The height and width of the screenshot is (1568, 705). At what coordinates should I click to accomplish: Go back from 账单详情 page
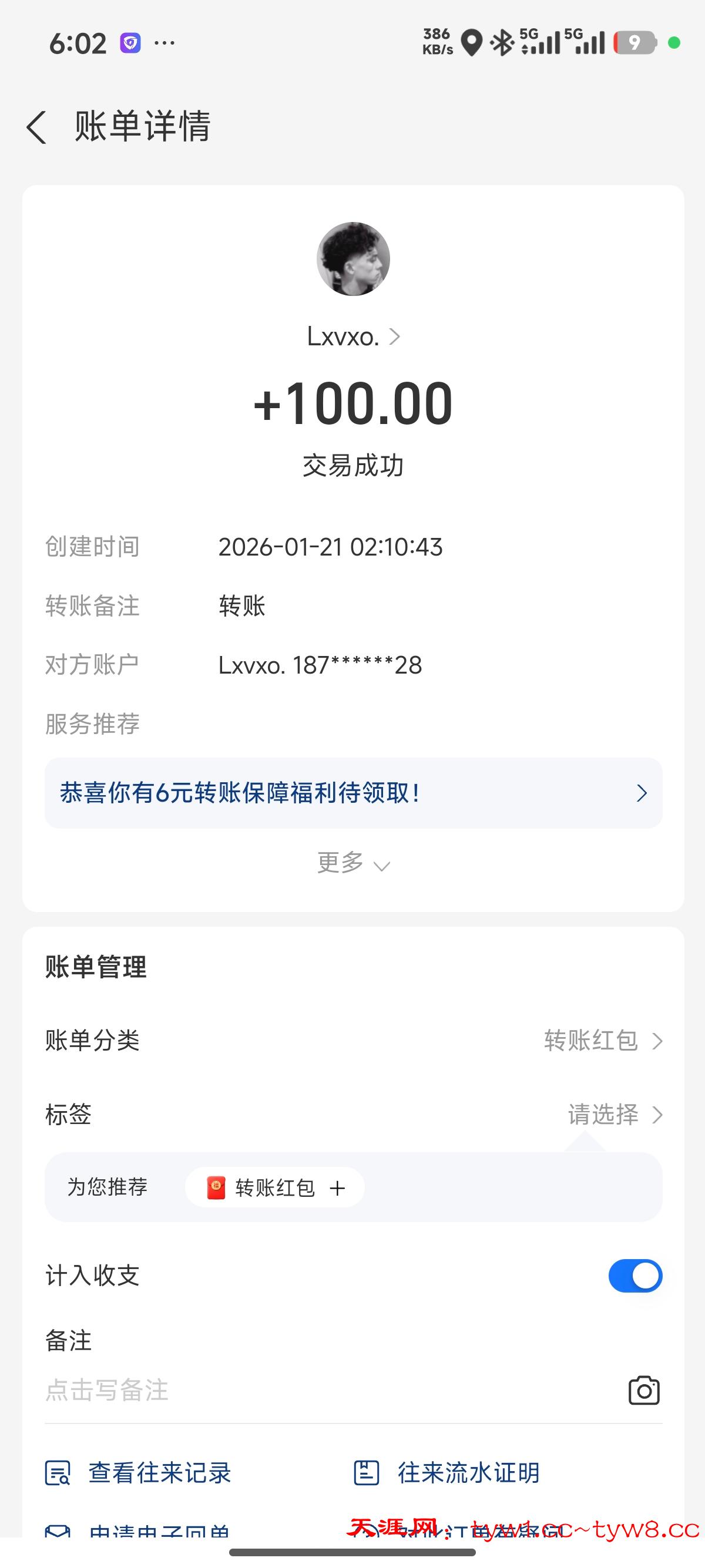(36, 127)
